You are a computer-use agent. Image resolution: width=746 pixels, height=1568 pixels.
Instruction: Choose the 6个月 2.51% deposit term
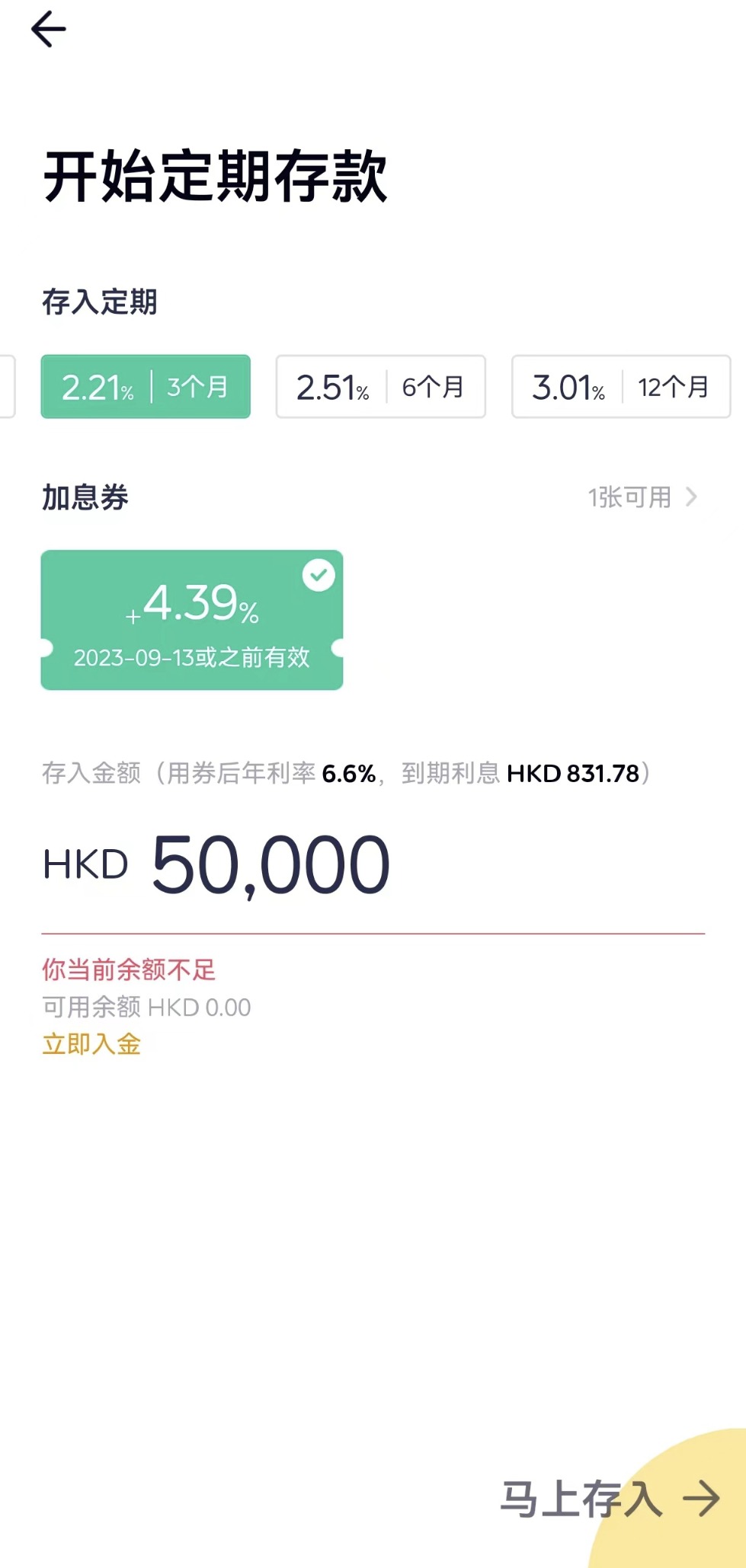click(380, 387)
